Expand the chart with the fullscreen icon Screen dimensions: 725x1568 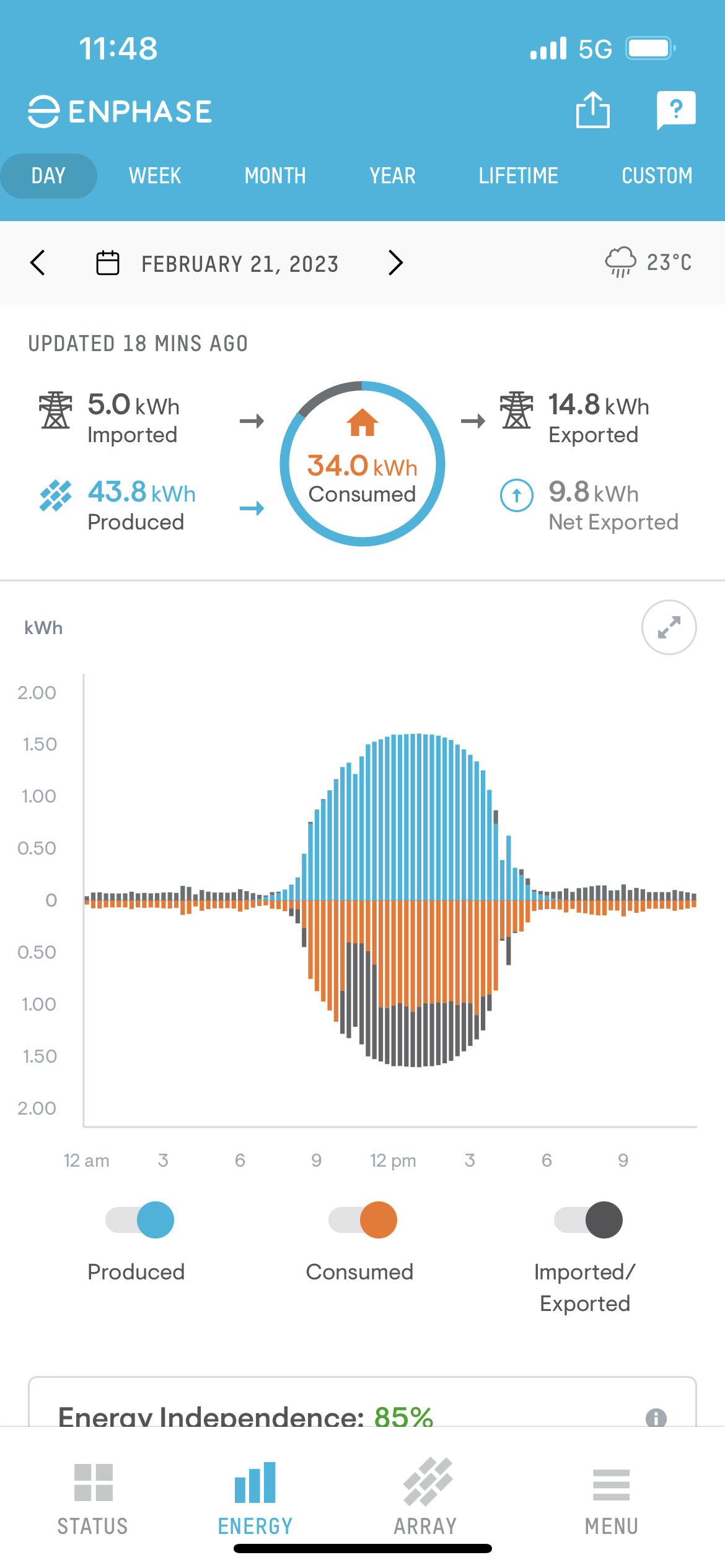[x=669, y=627]
